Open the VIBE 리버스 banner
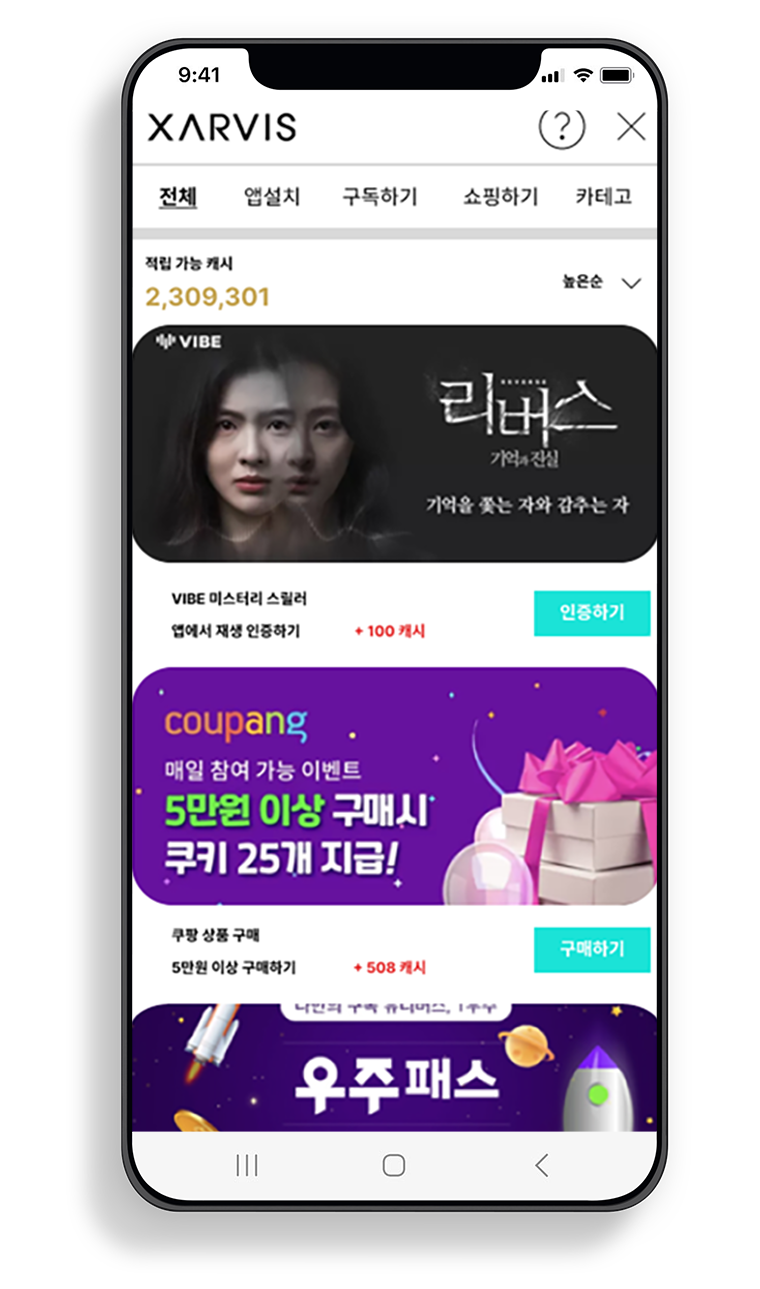The image size is (760, 1289). click(x=395, y=443)
